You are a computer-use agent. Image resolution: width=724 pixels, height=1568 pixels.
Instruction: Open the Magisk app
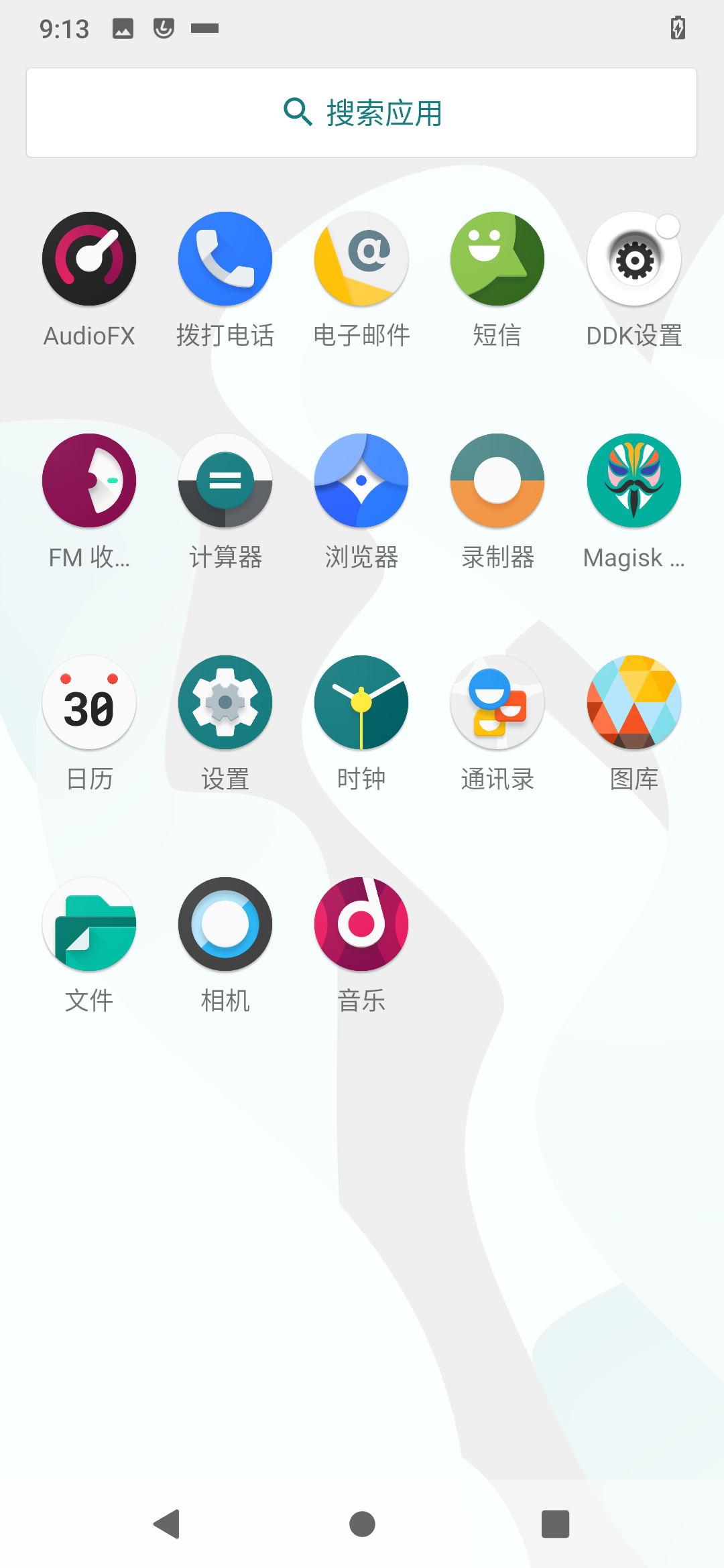[x=634, y=481]
